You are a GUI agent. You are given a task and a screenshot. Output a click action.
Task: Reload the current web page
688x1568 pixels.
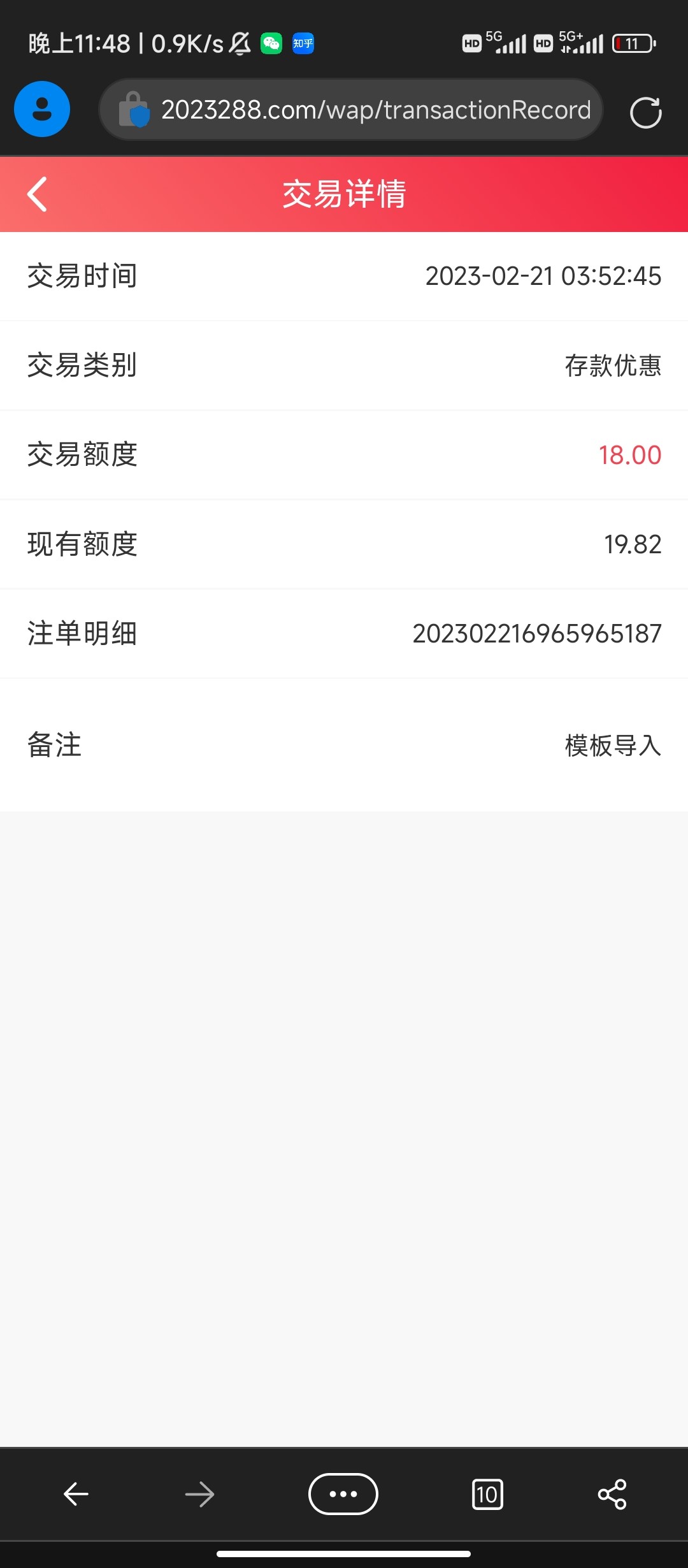[x=645, y=112]
